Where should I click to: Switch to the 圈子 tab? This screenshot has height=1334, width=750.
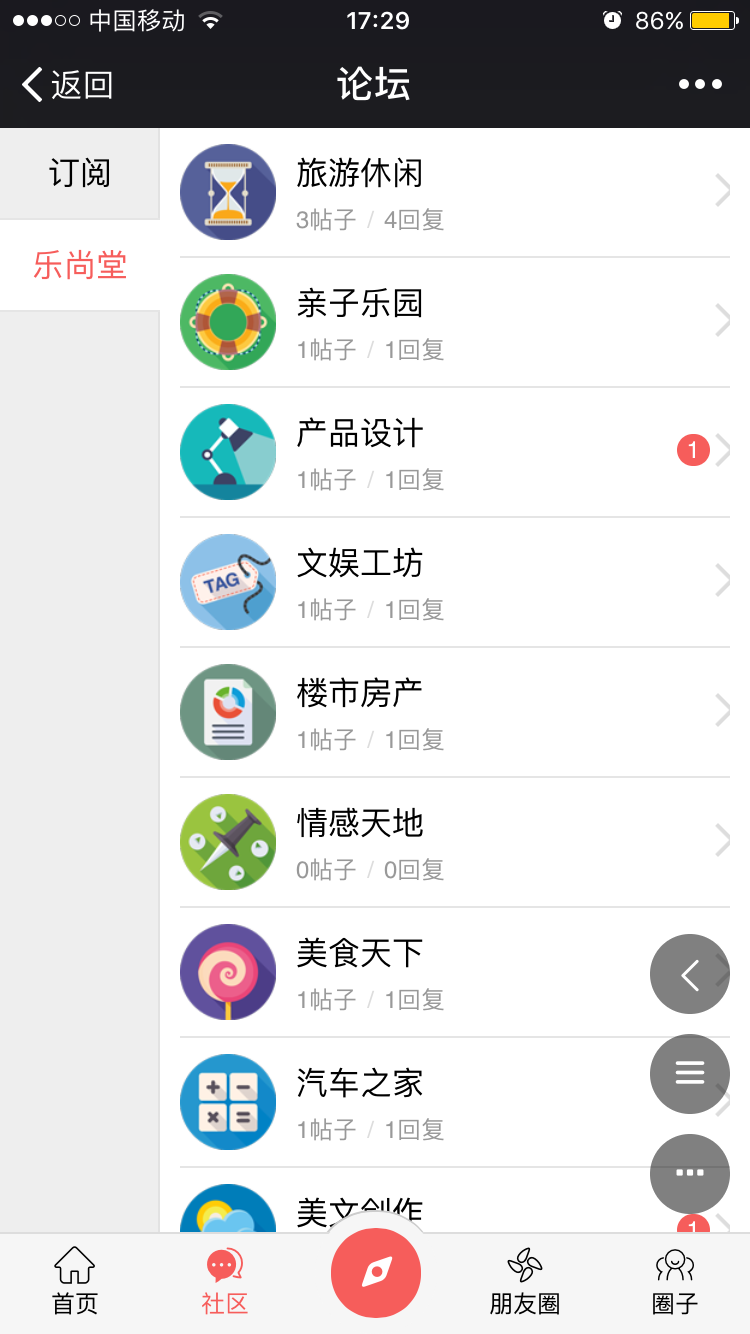pos(675,1282)
